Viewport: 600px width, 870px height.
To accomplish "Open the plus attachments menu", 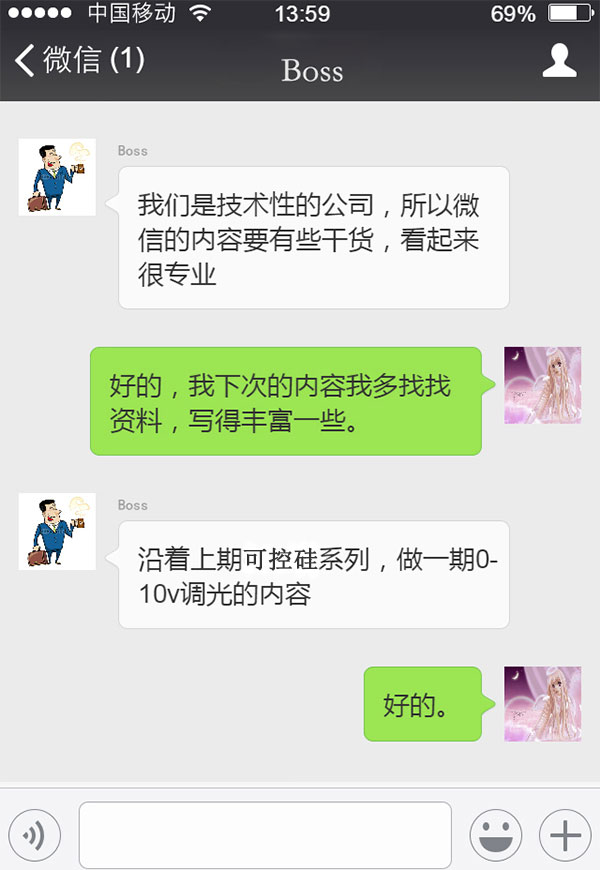I will 565,834.
